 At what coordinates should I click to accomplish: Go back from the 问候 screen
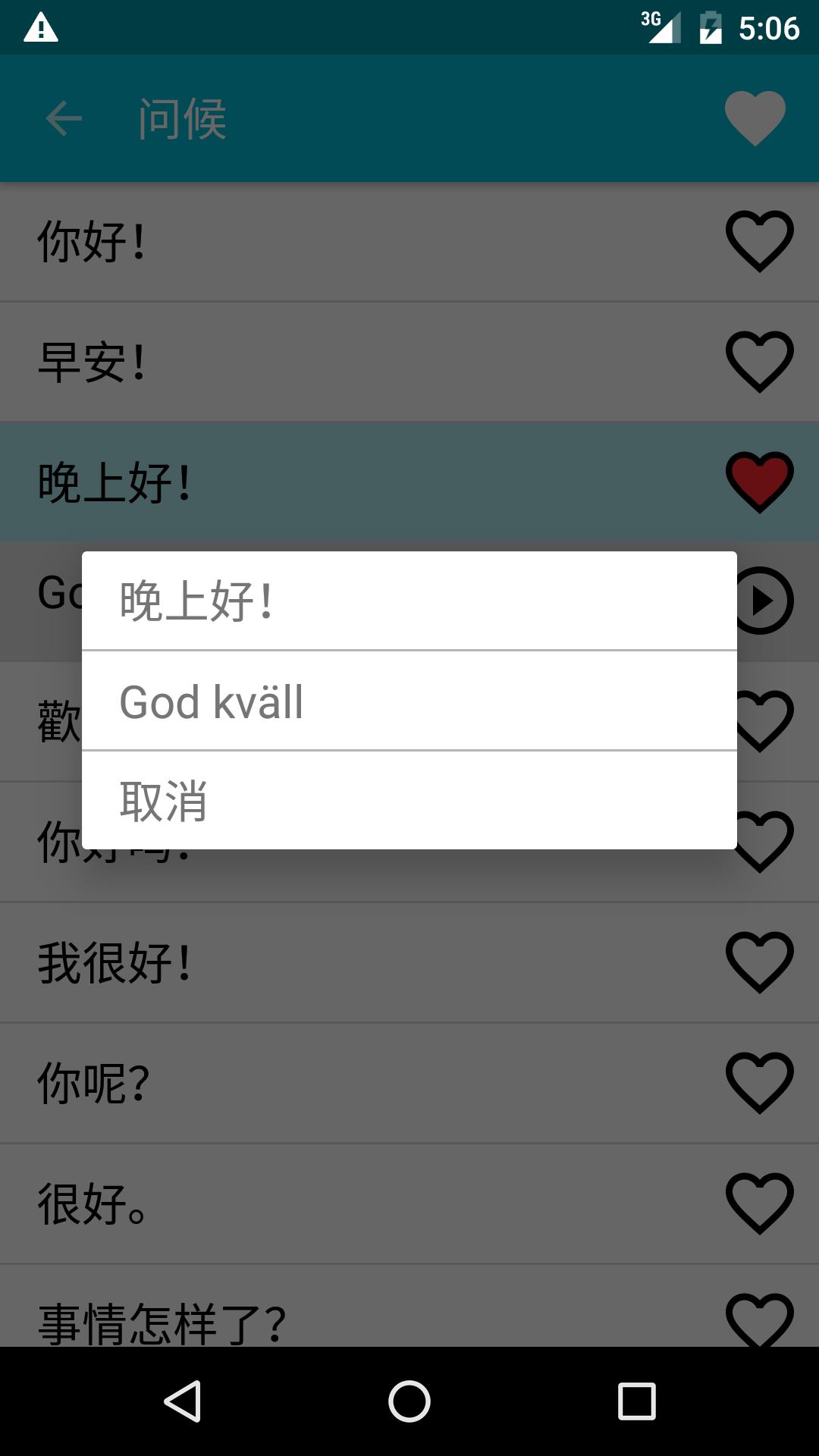(64, 118)
